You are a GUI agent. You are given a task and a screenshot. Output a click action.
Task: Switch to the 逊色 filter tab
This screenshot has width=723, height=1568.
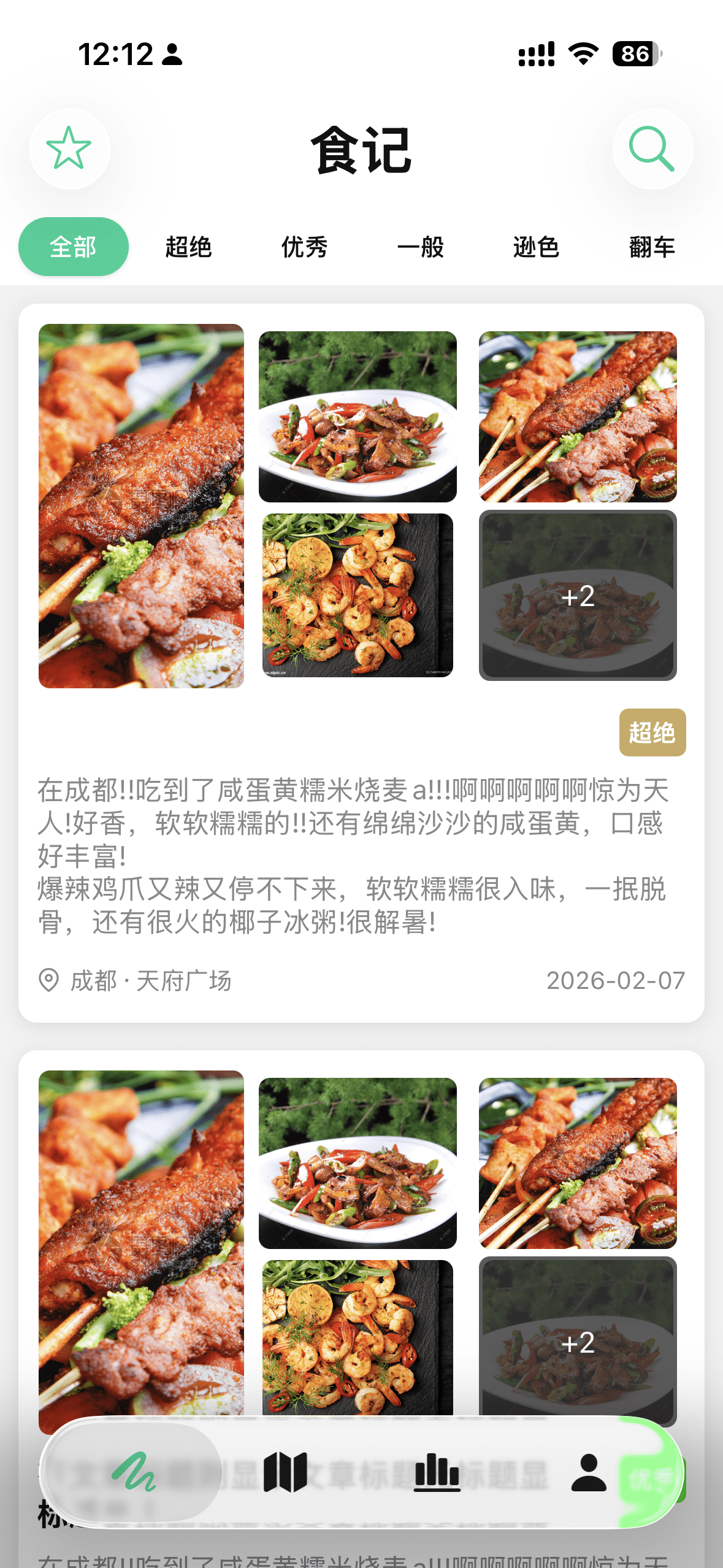(537, 247)
